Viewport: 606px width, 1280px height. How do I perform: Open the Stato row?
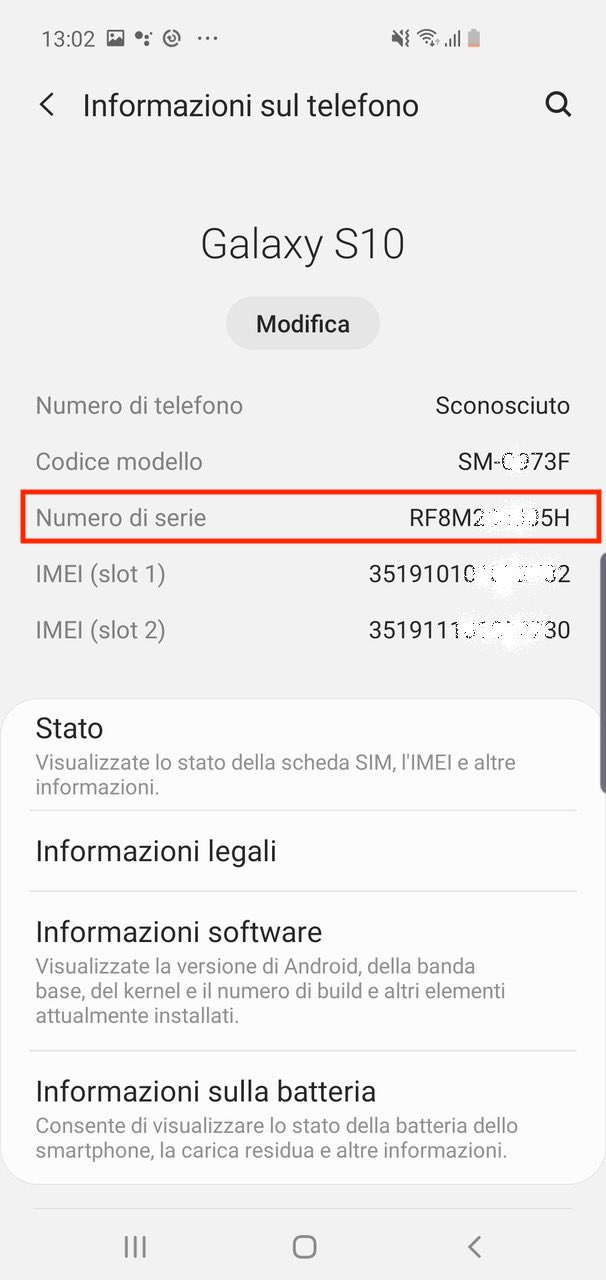(x=303, y=755)
